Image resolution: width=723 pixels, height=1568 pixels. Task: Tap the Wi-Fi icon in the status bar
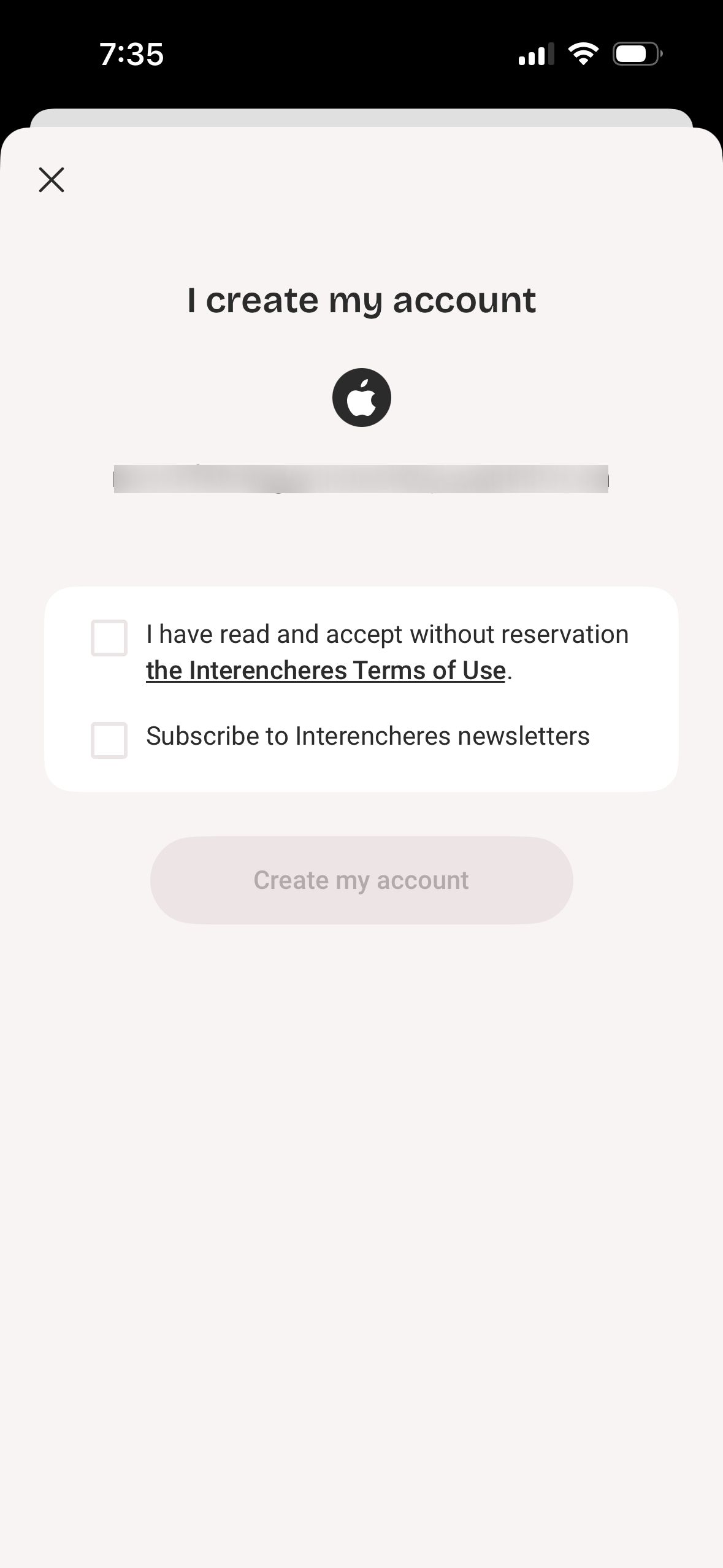tap(582, 54)
